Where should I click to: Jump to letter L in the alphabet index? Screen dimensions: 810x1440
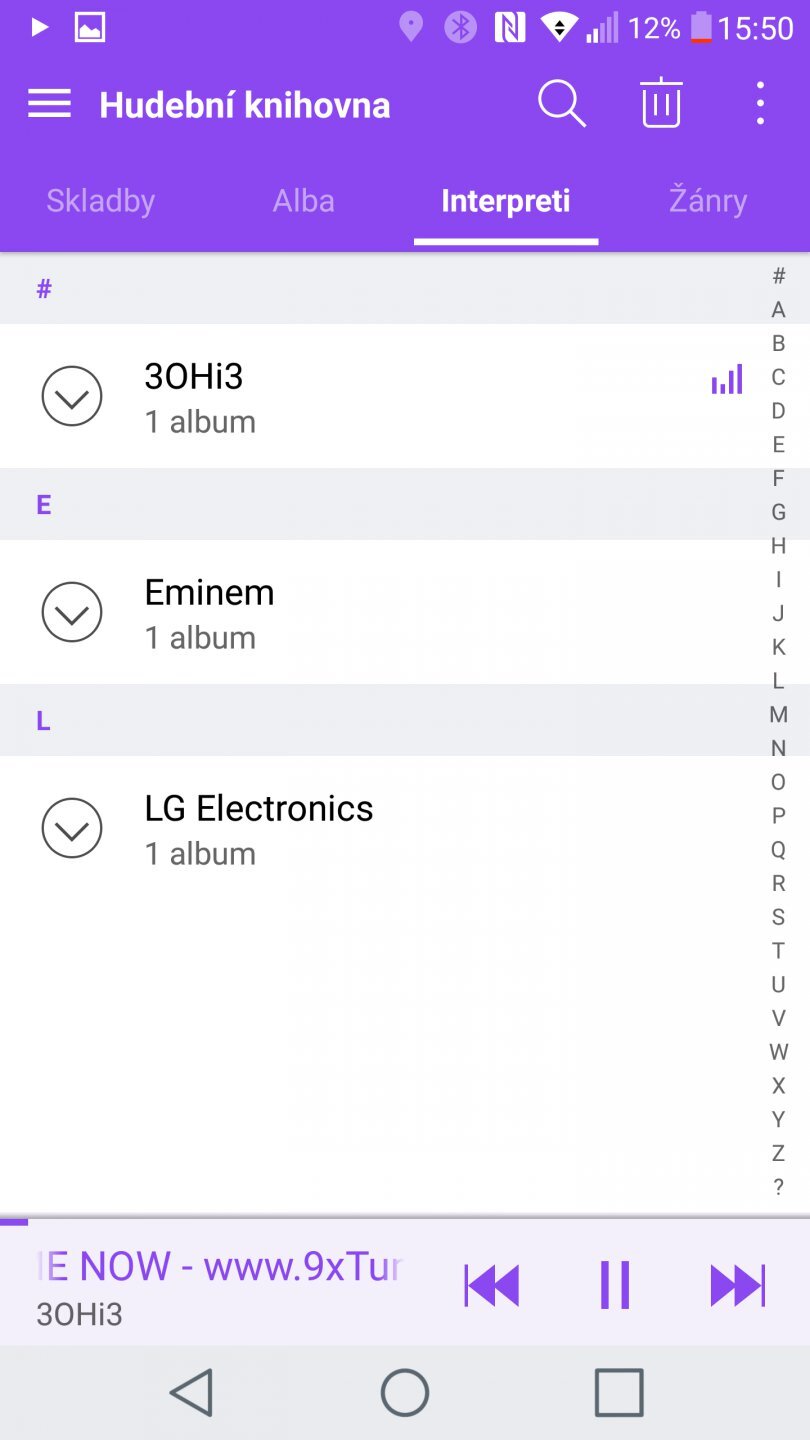778,681
